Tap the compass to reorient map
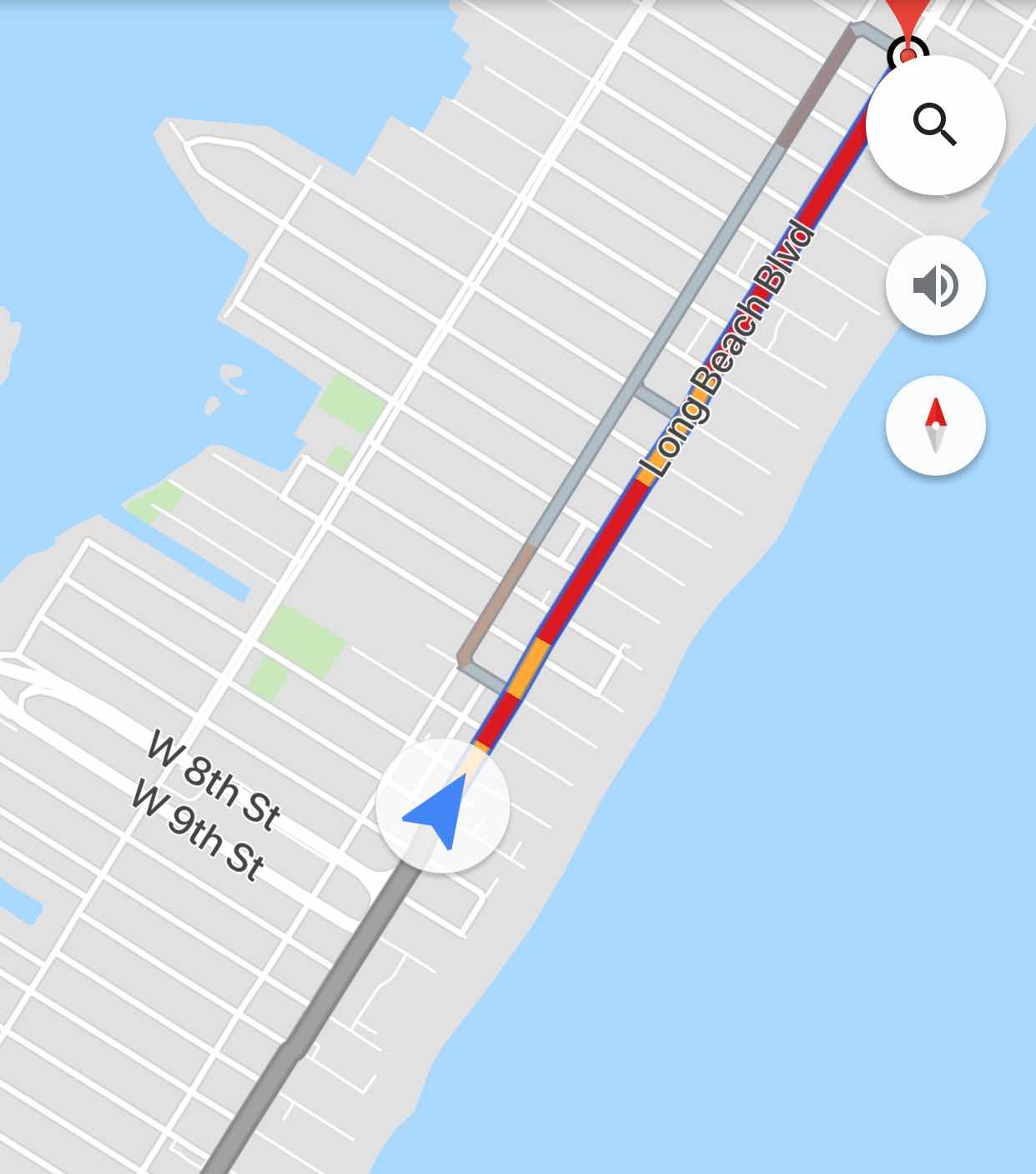The width and height of the screenshot is (1036, 1174). [935, 426]
